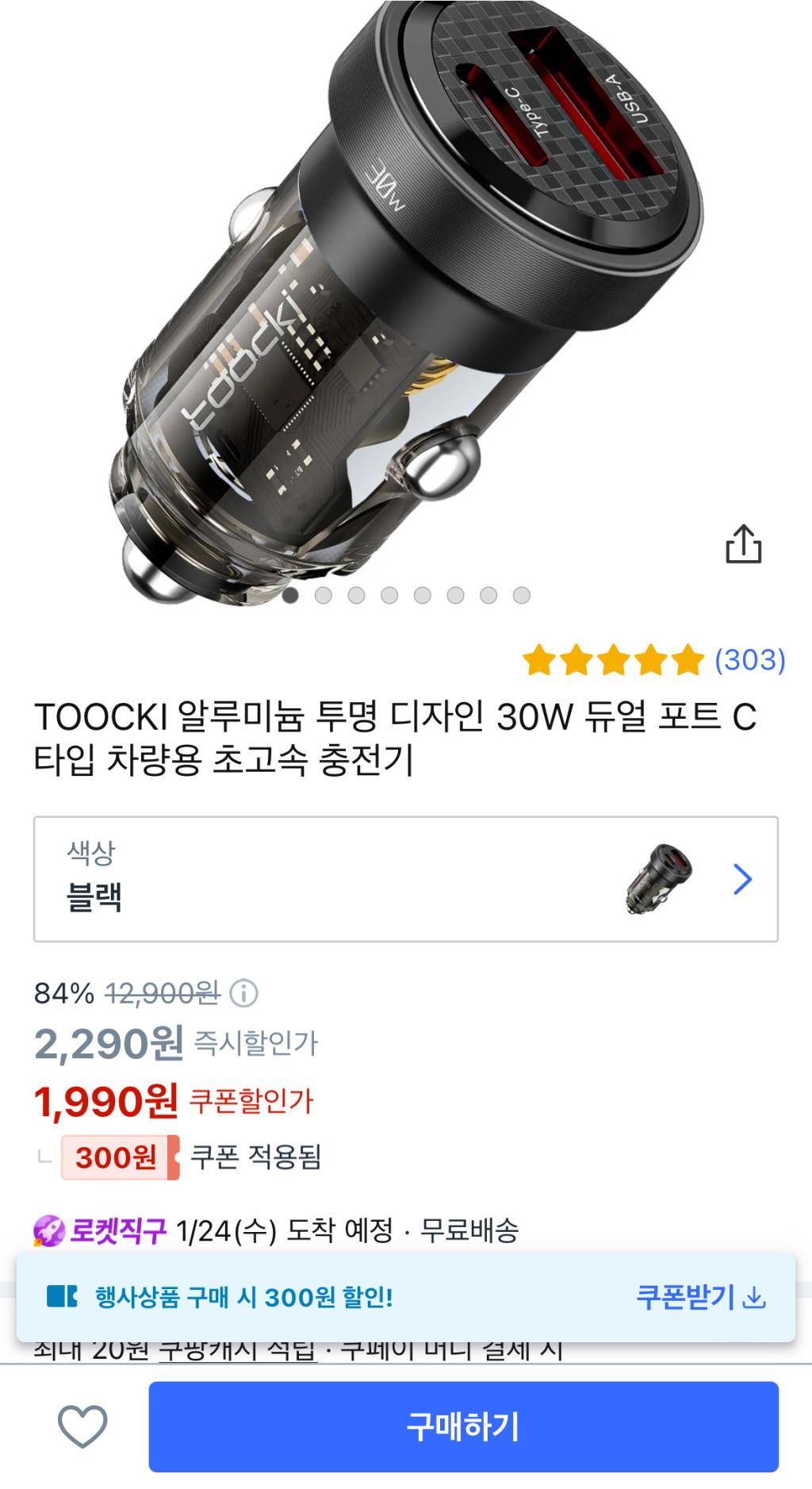The height and width of the screenshot is (1489, 812).
Task: Download the 300원 coupon via 쿠폰받기
Action: [700, 1298]
